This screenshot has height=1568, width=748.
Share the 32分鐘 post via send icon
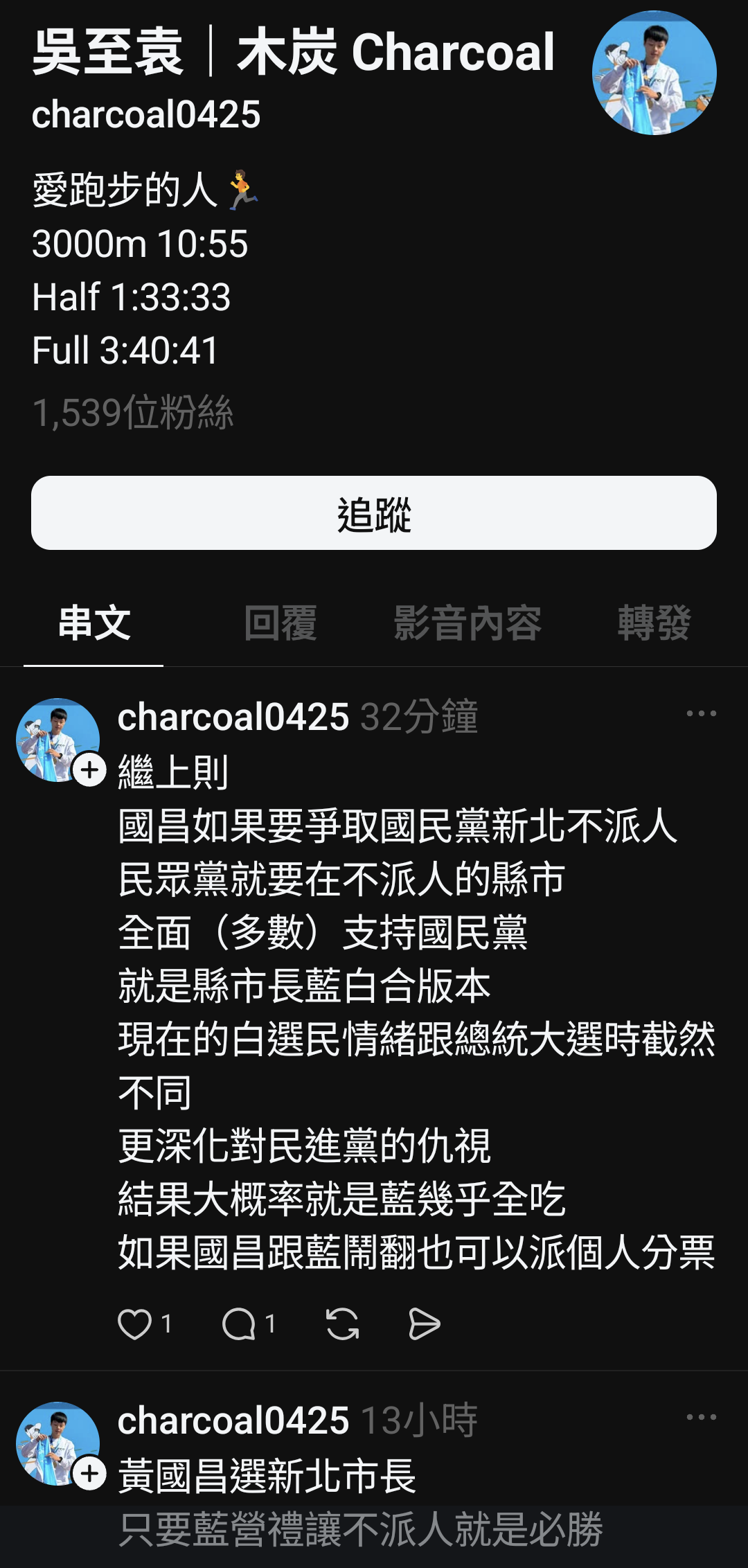coord(424,1324)
